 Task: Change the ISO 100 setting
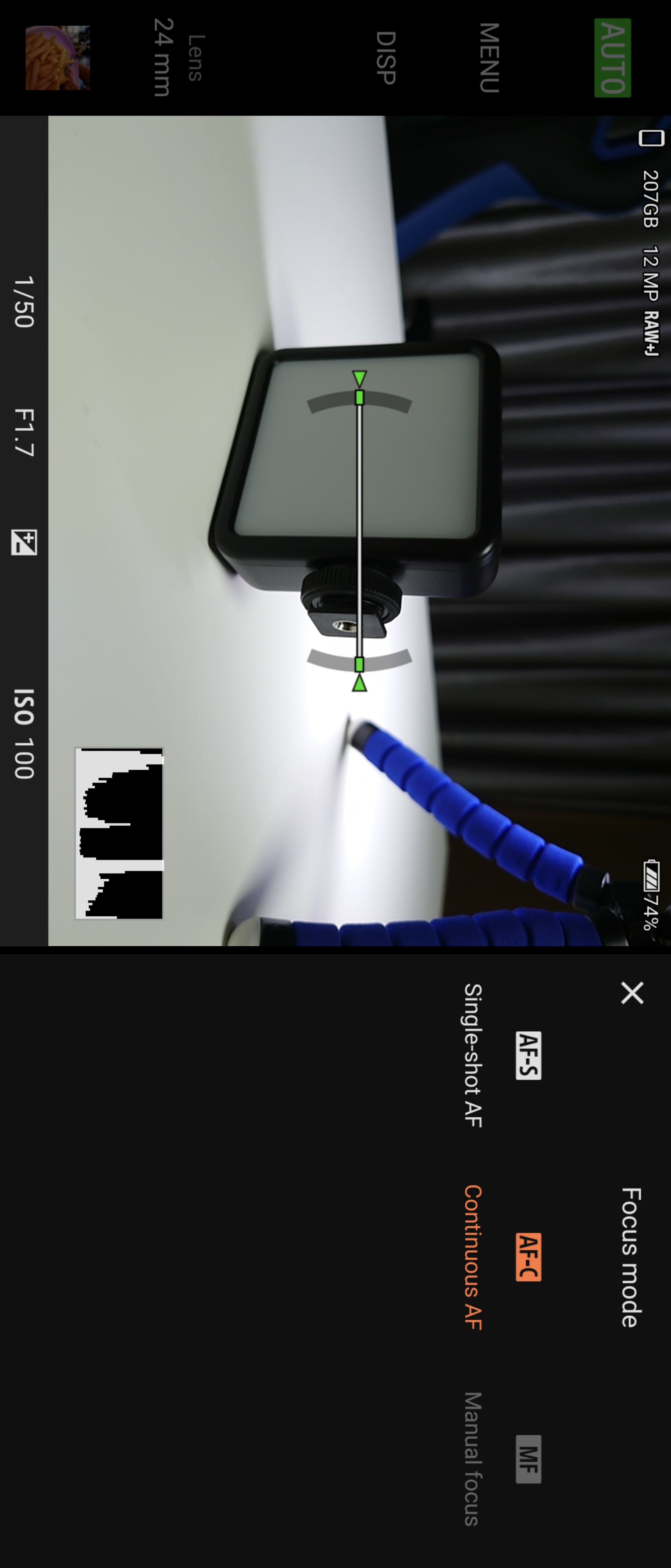point(24,733)
